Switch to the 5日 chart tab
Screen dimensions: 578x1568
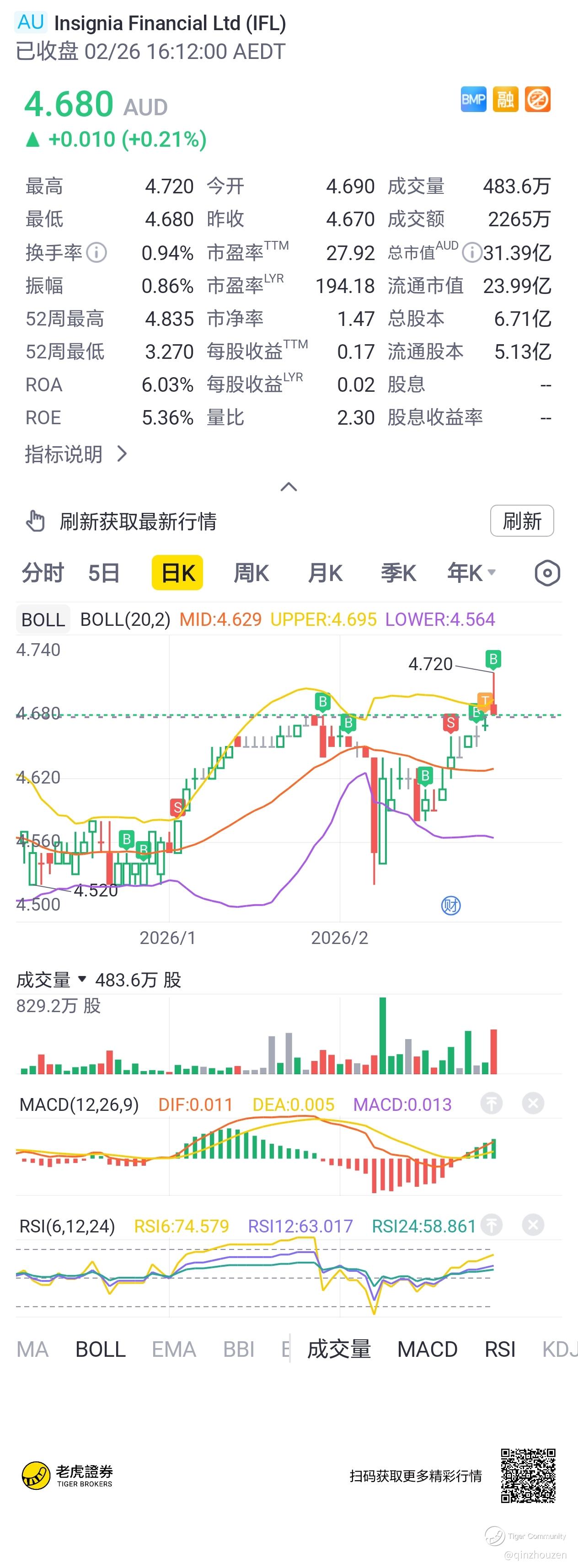[x=103, y=573]
